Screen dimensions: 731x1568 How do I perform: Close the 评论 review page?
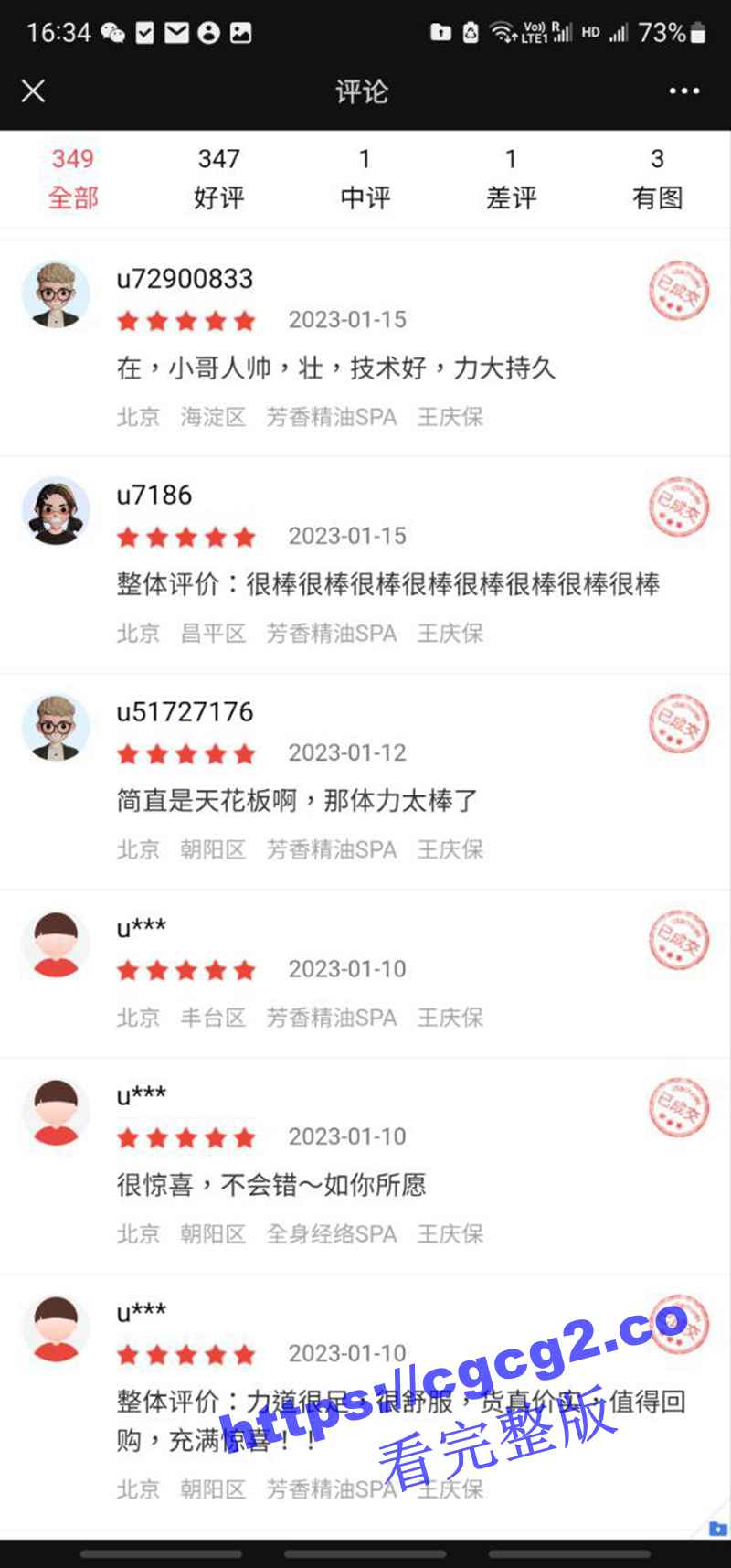tap(34, 91)
